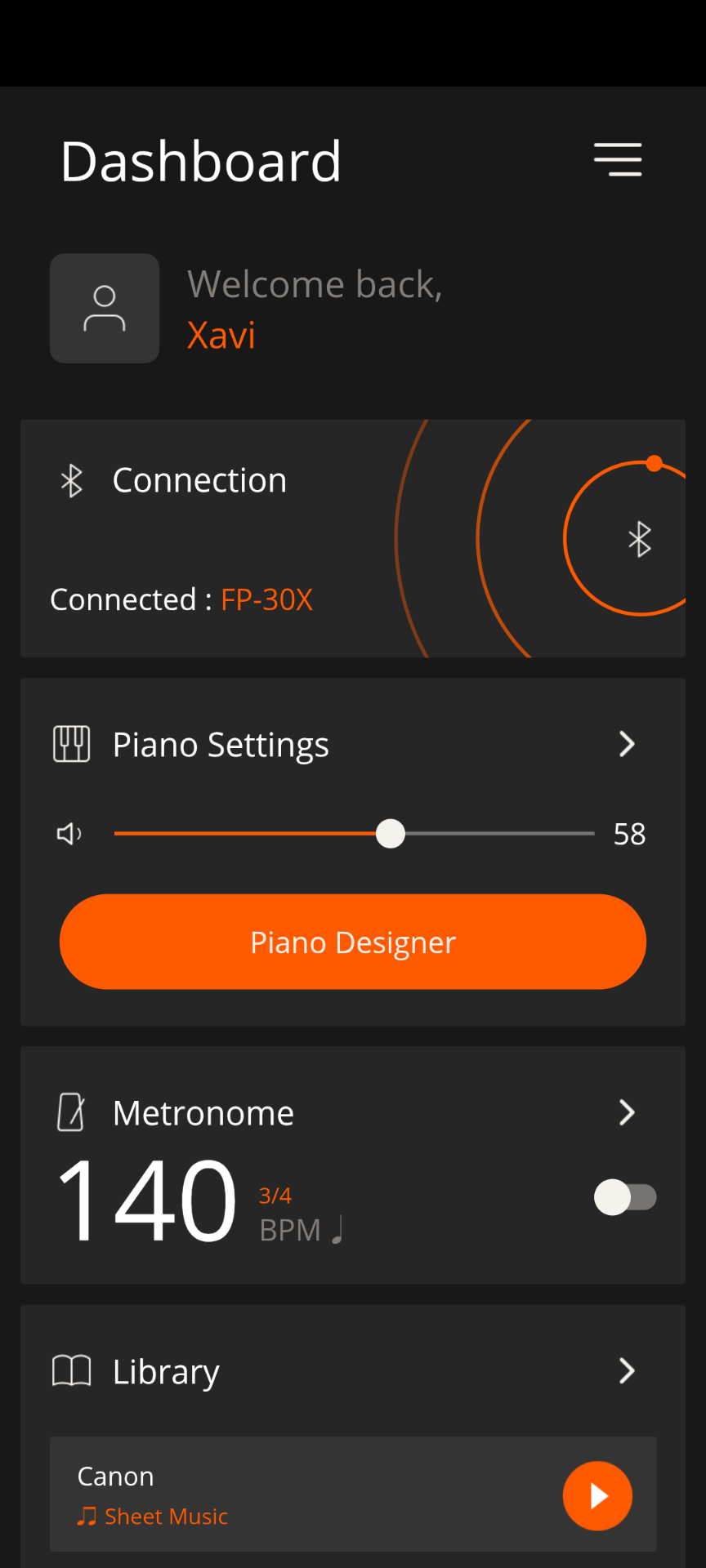Expand Piano Settings with the chevron
Screen dimensions: 706x1568
(627, 744)
